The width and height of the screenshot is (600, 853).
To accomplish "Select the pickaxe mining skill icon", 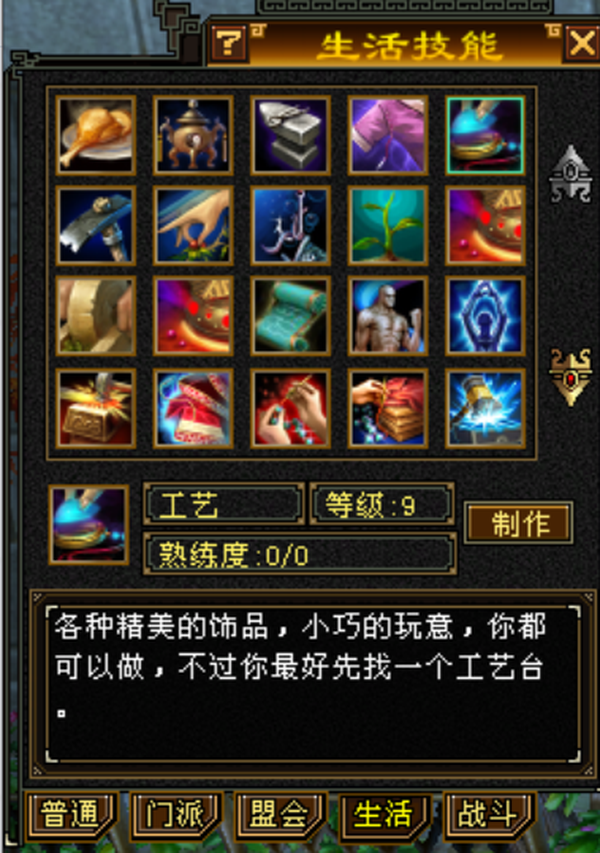I will click(x=96, y=225).
